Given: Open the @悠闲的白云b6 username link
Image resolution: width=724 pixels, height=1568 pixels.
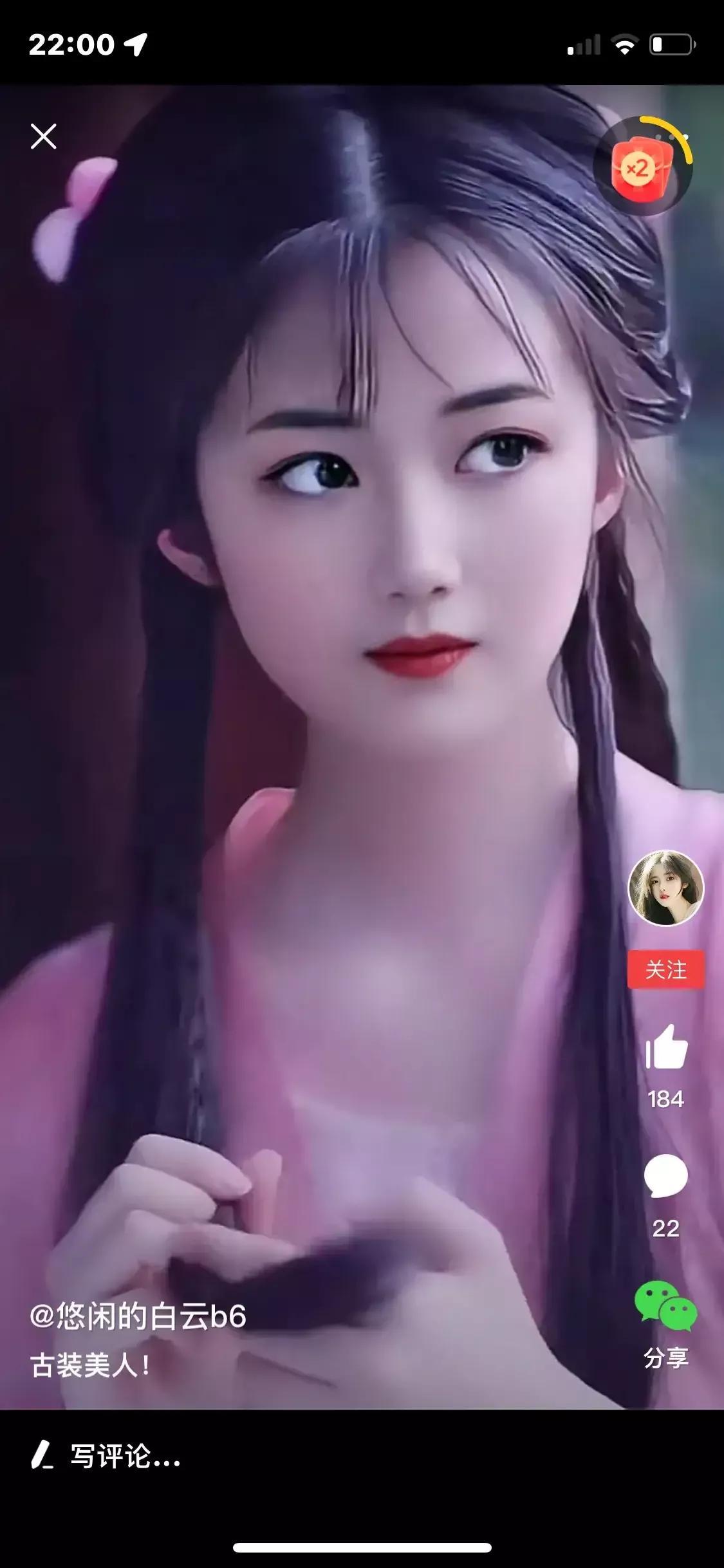Looking at the screenshot, I should [x=138, y=1316].
